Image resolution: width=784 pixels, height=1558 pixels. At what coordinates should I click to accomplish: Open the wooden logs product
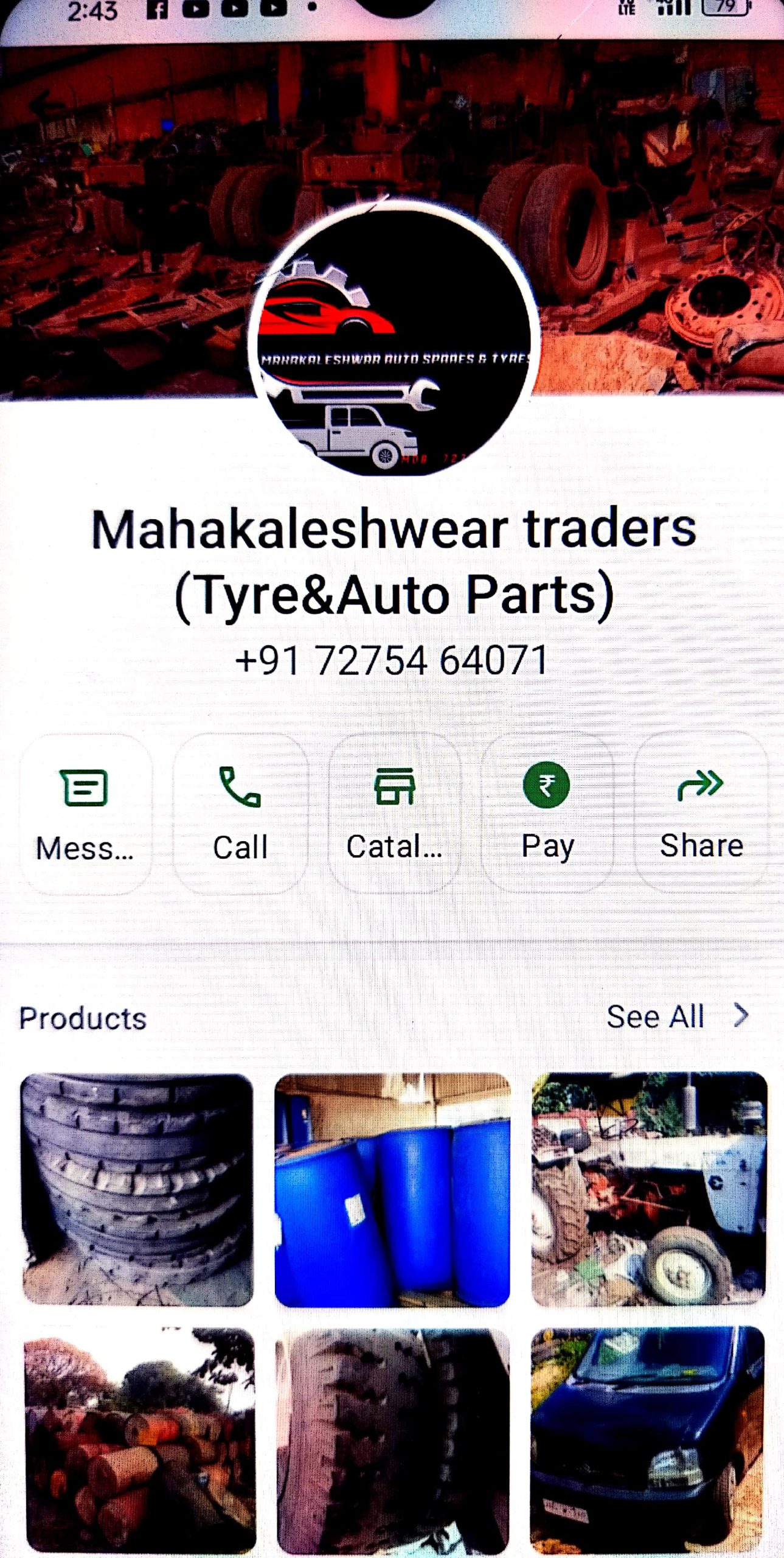coord(139,1440)
